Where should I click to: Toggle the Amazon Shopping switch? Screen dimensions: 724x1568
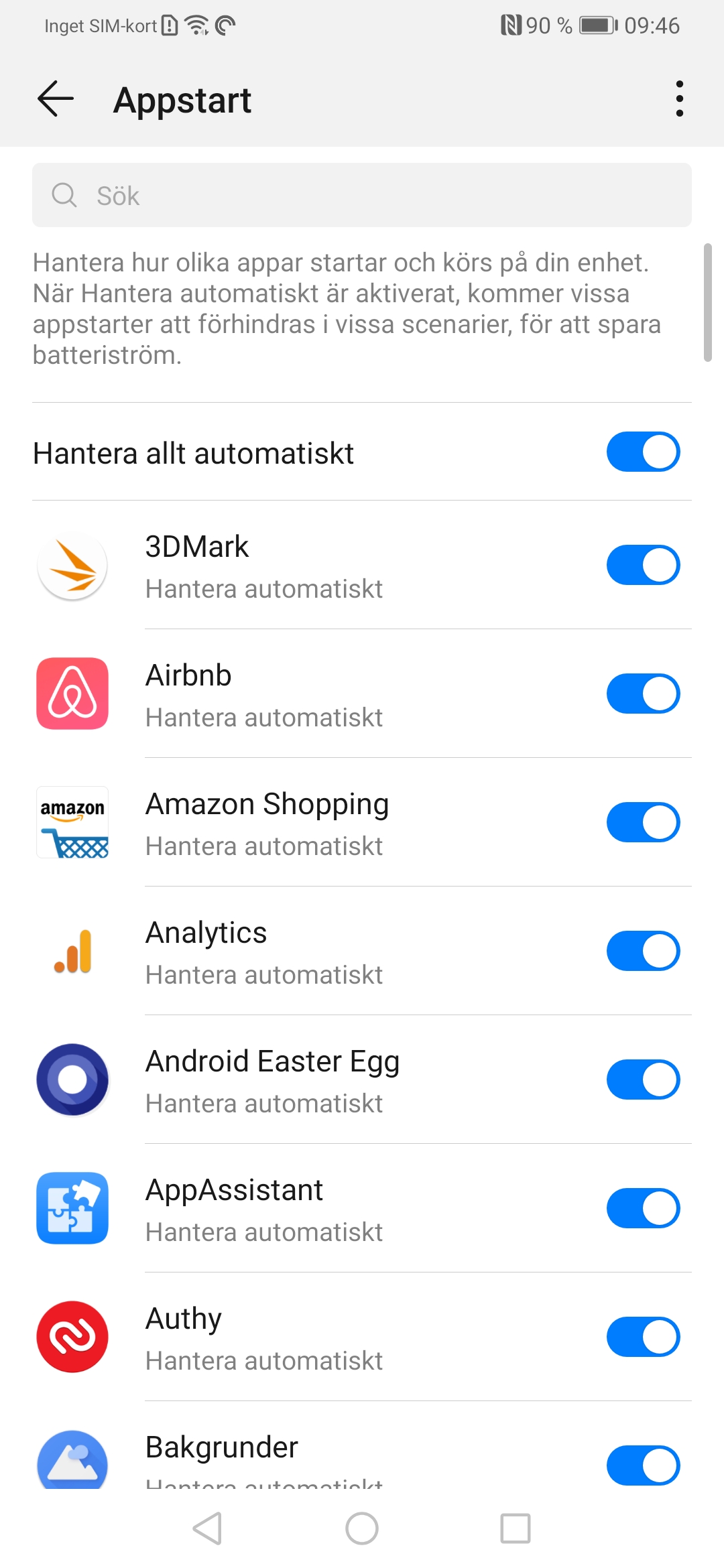click(x=643, y=823)
